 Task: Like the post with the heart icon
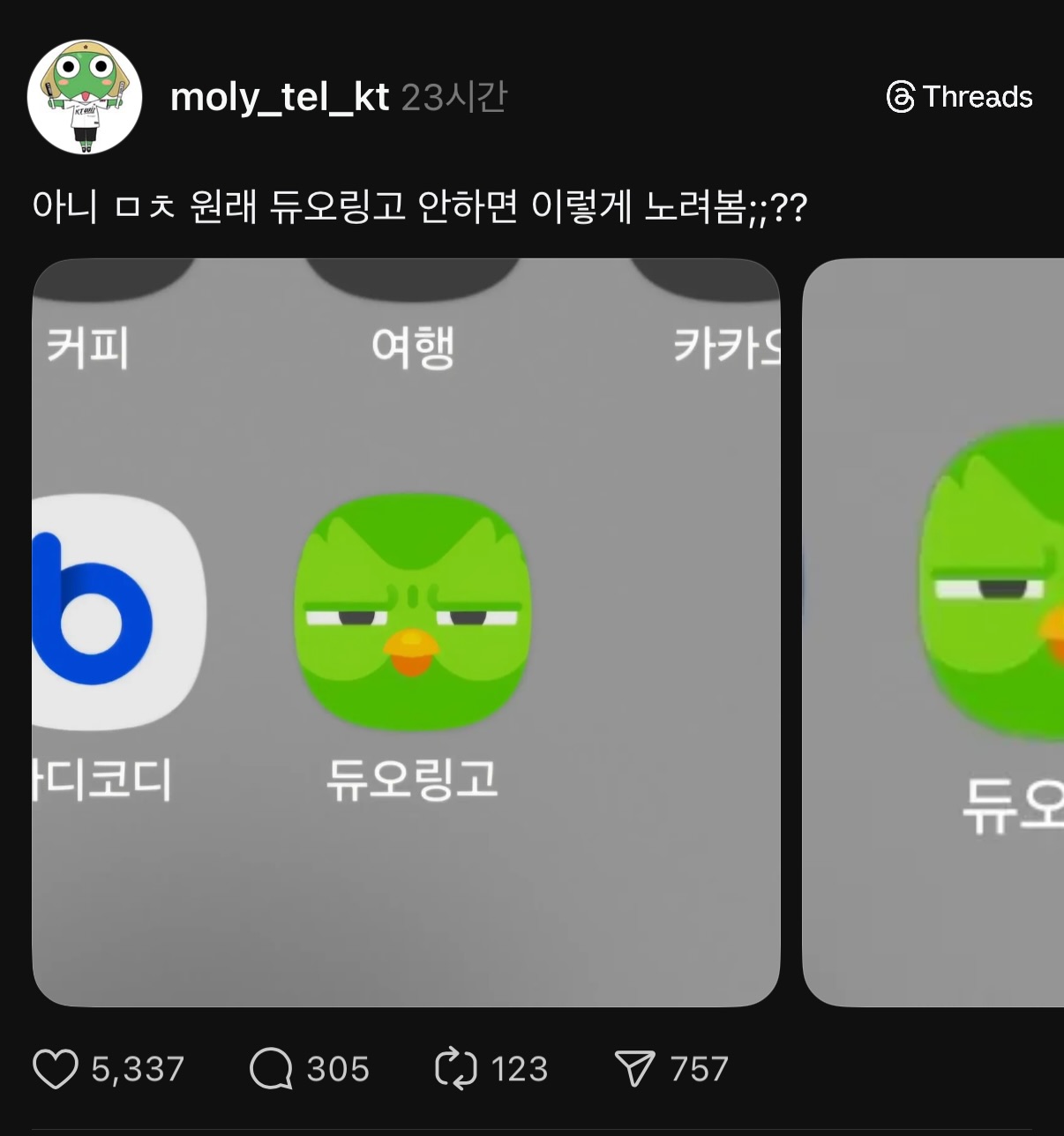pyautogui.click(x=56, y=1069)
